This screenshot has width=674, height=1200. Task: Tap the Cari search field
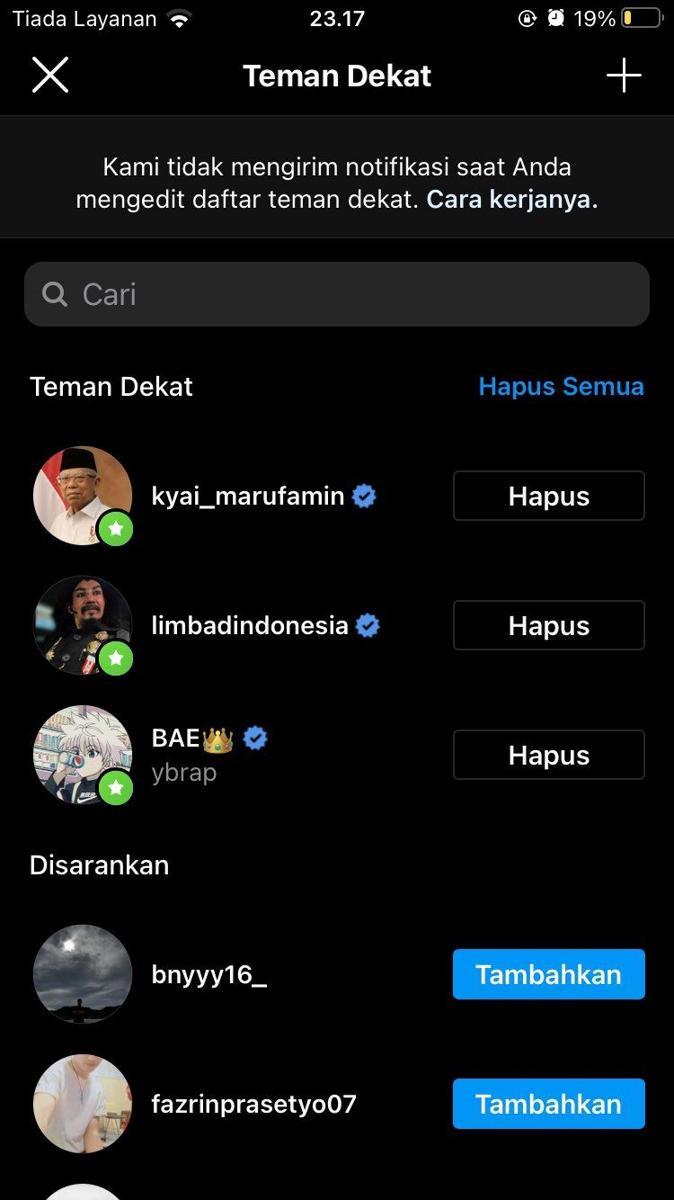[337, 294]
